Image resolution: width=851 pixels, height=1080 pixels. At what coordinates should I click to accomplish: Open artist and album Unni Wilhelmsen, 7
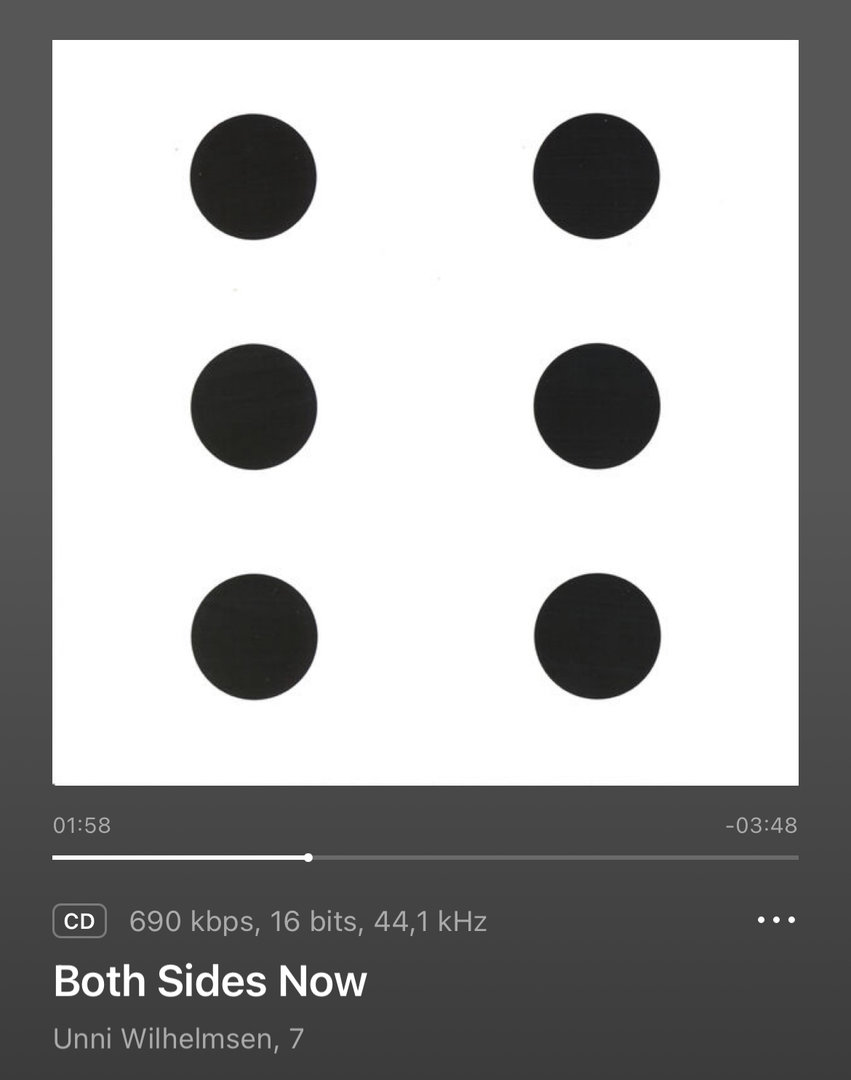[178, 1039]
